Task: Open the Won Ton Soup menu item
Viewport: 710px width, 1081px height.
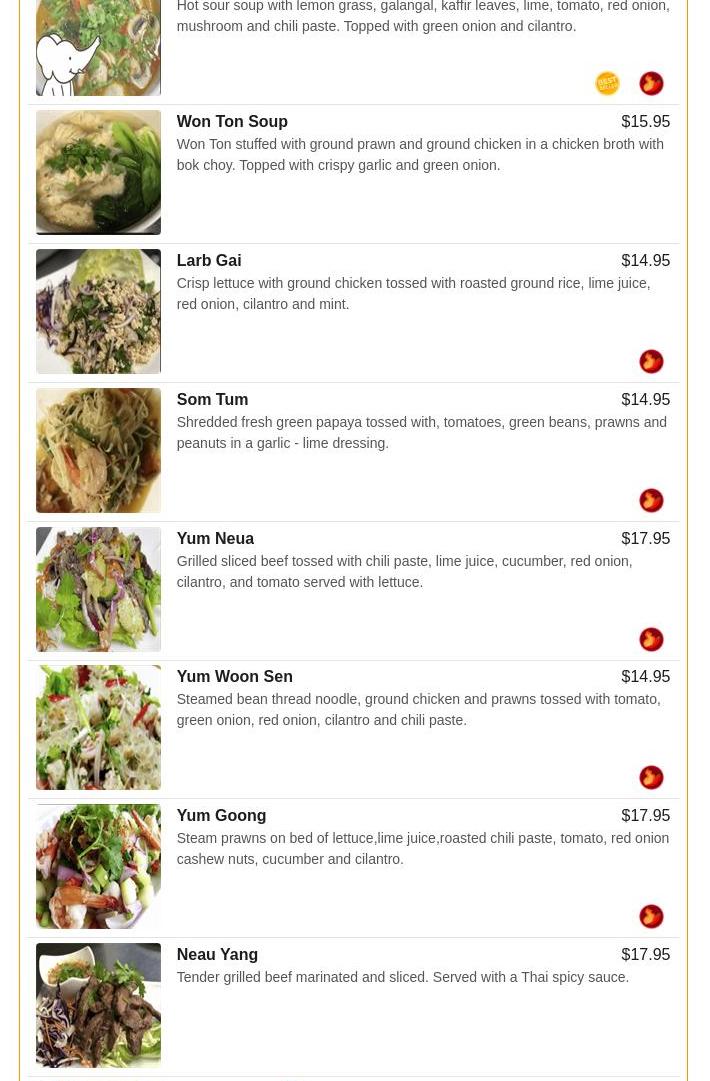Action: click(x=232, y=122)
